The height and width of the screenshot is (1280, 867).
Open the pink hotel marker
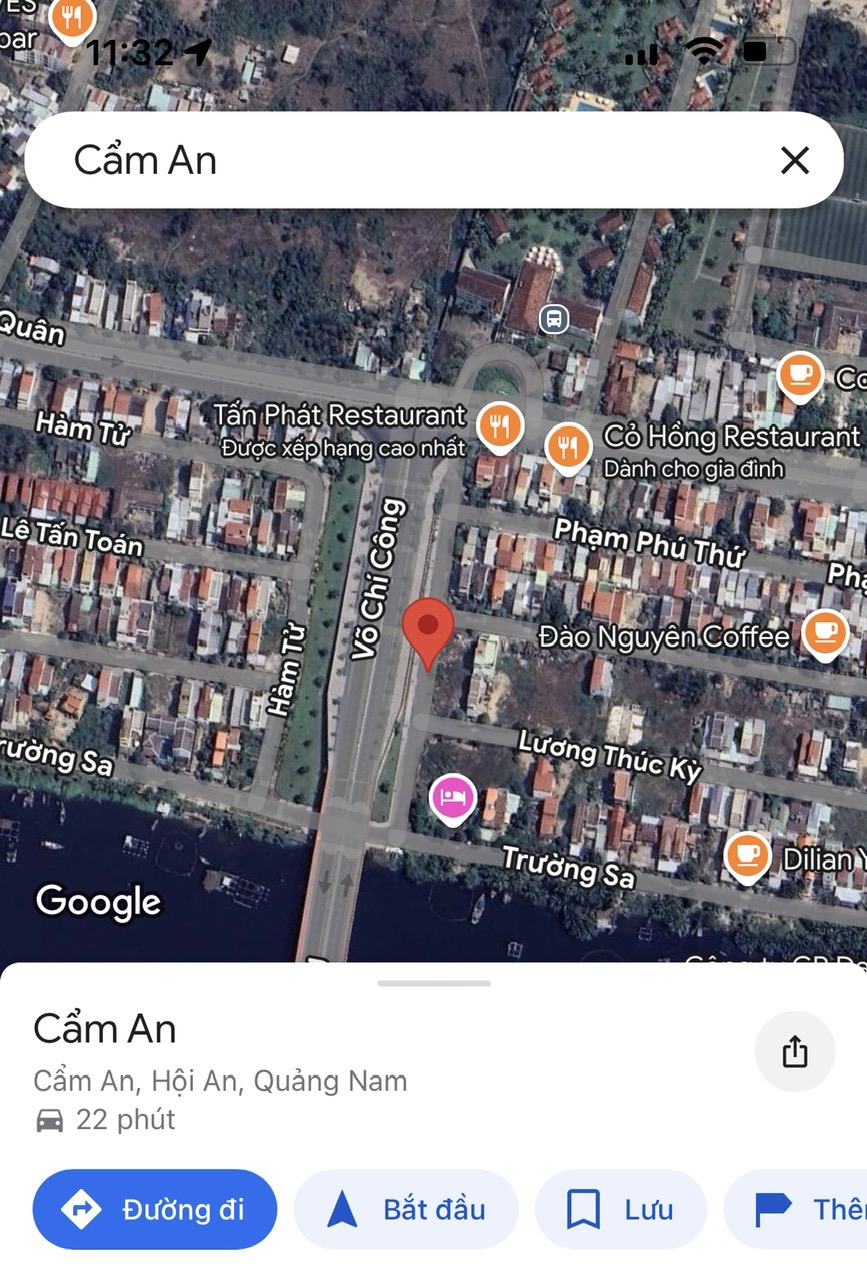pyautogui.click(x=453, y=797)
